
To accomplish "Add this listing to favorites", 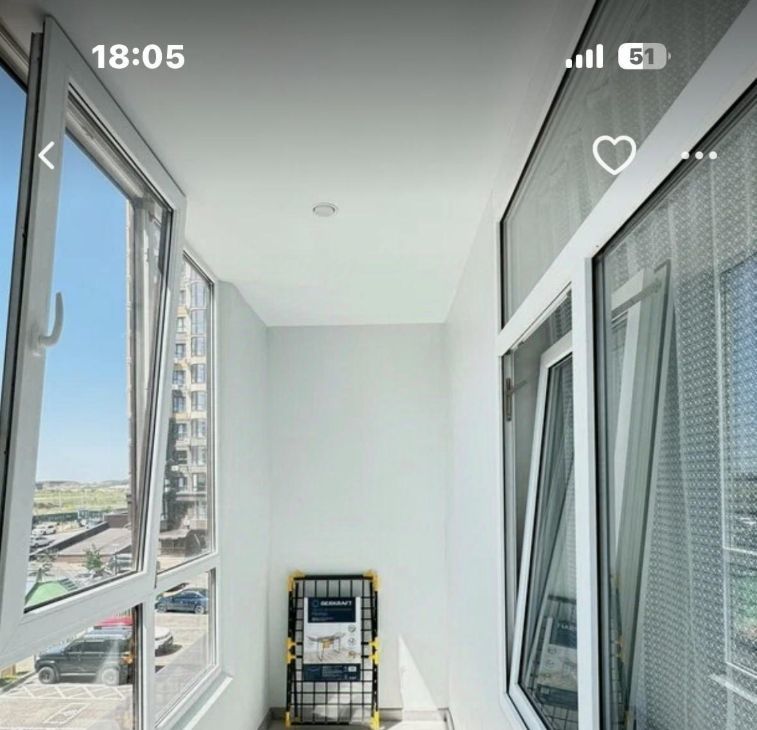I will coord(614,155).
